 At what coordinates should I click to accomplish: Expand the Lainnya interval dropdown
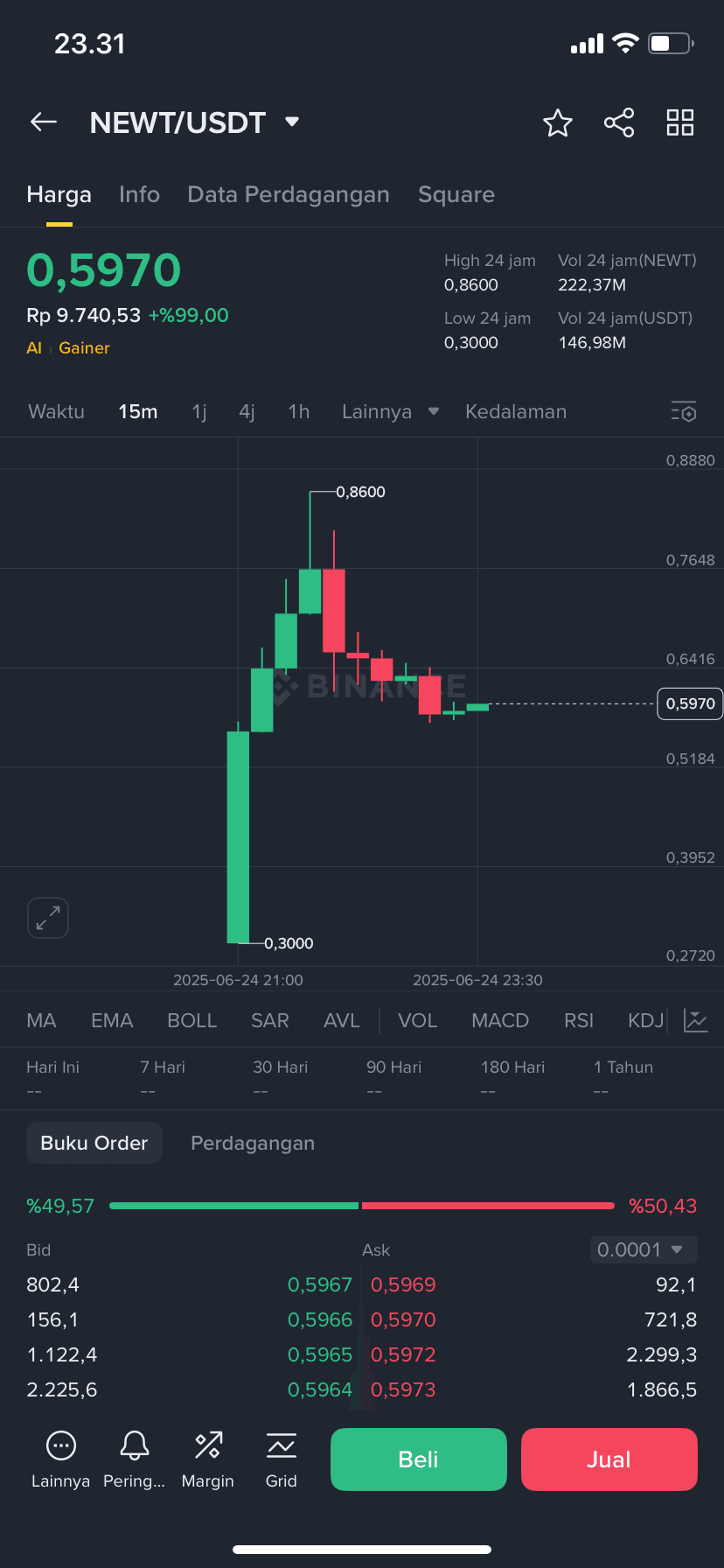[x=390, y=411]
